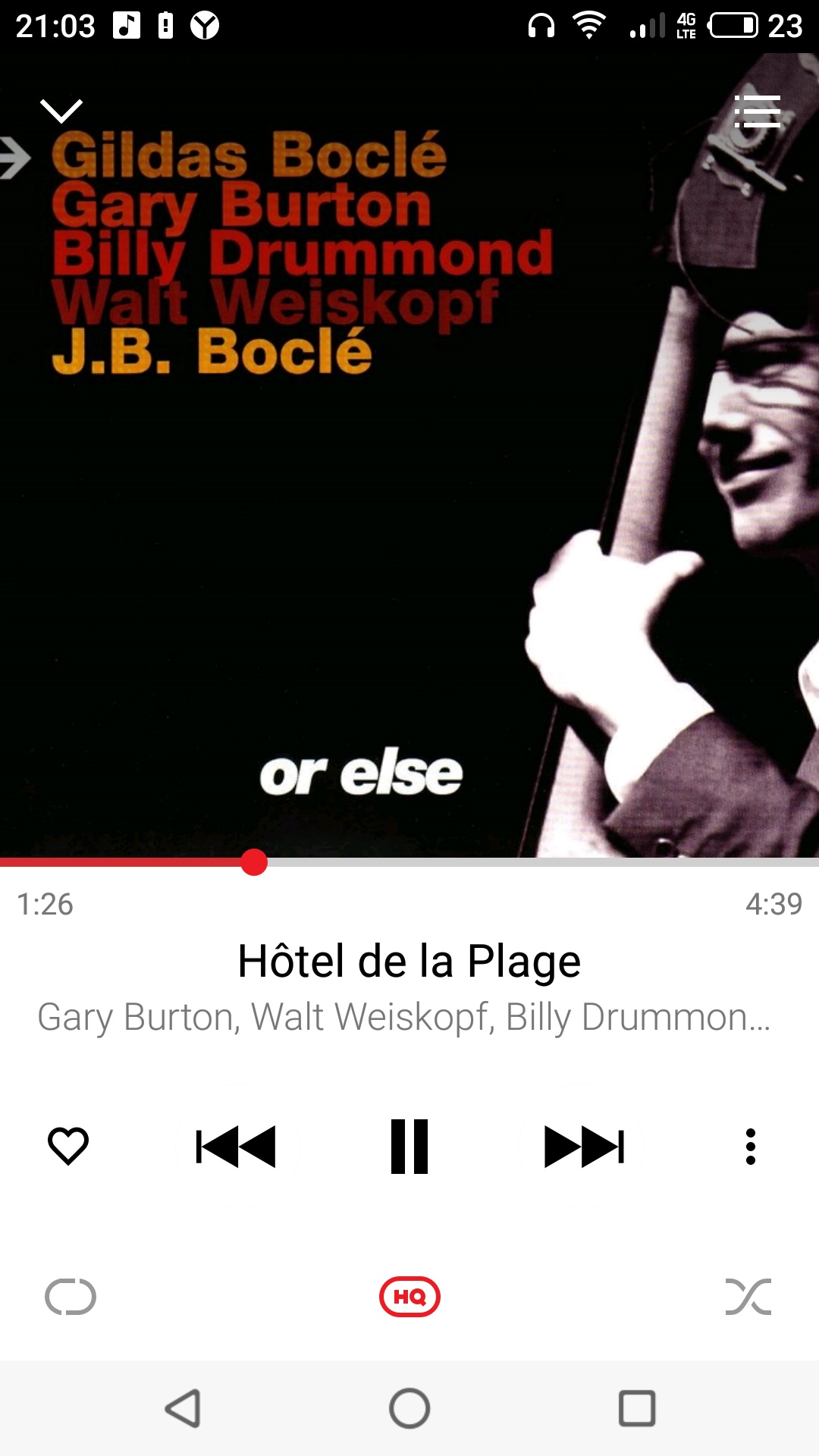
Task: Skip to the next track
Action: [x=584, y=1146]
